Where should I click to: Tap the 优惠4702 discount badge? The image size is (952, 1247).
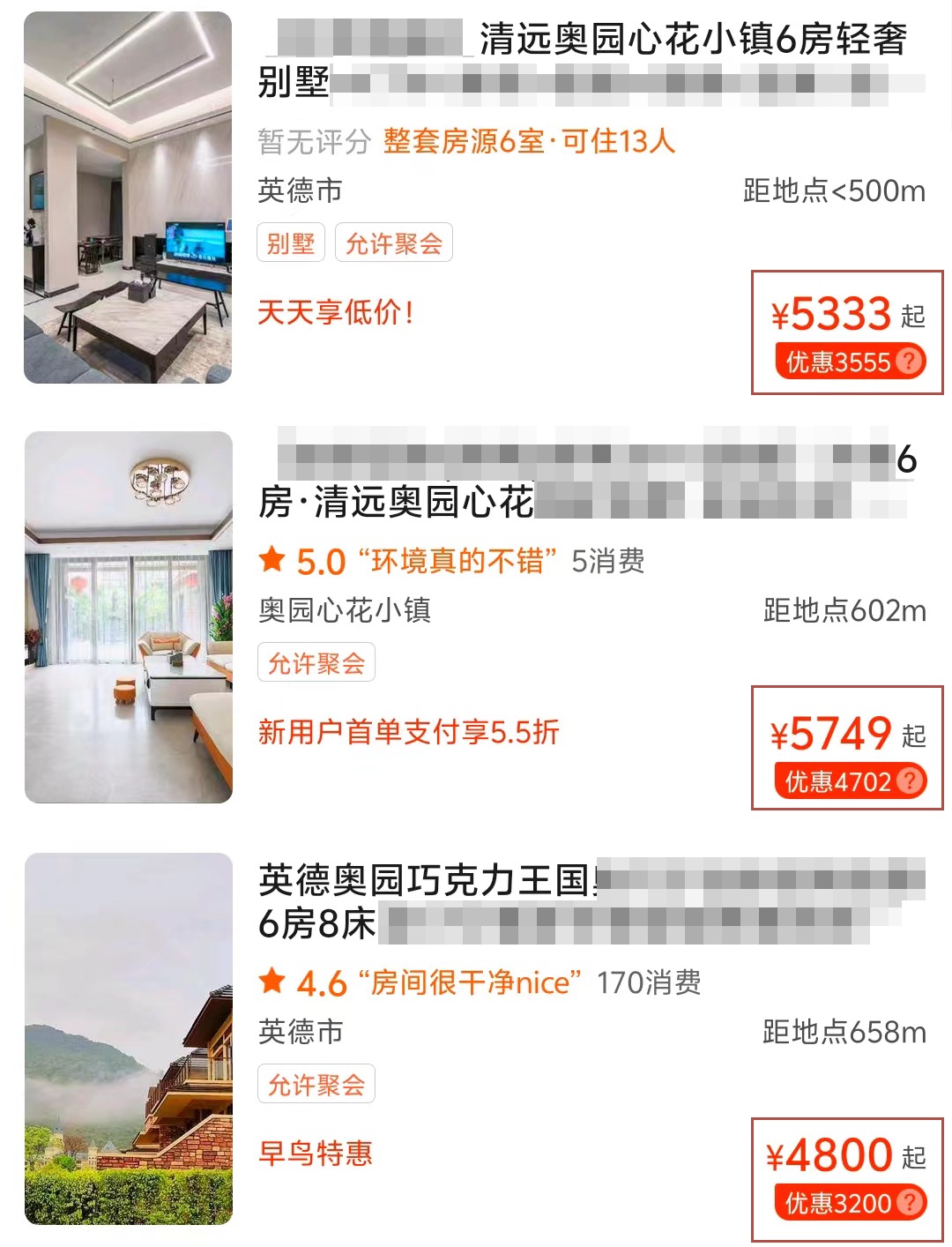tap(850, 781)
